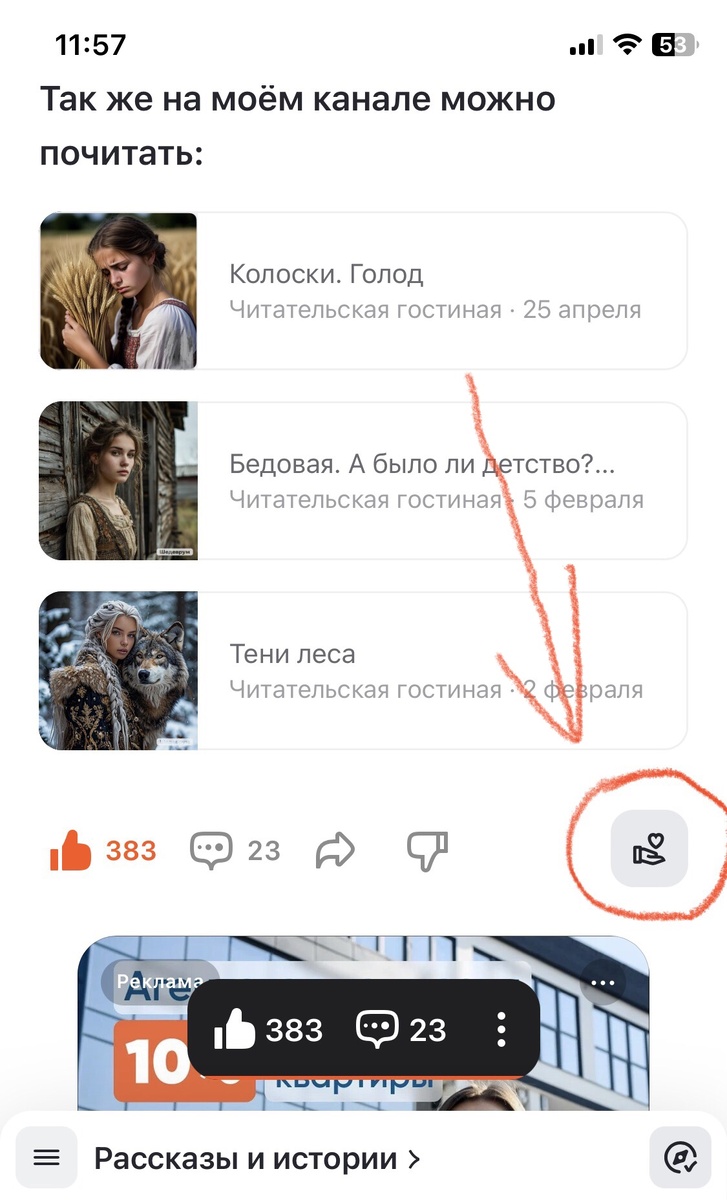Dislike the post with the thumbs-down icon

[427, 851]
